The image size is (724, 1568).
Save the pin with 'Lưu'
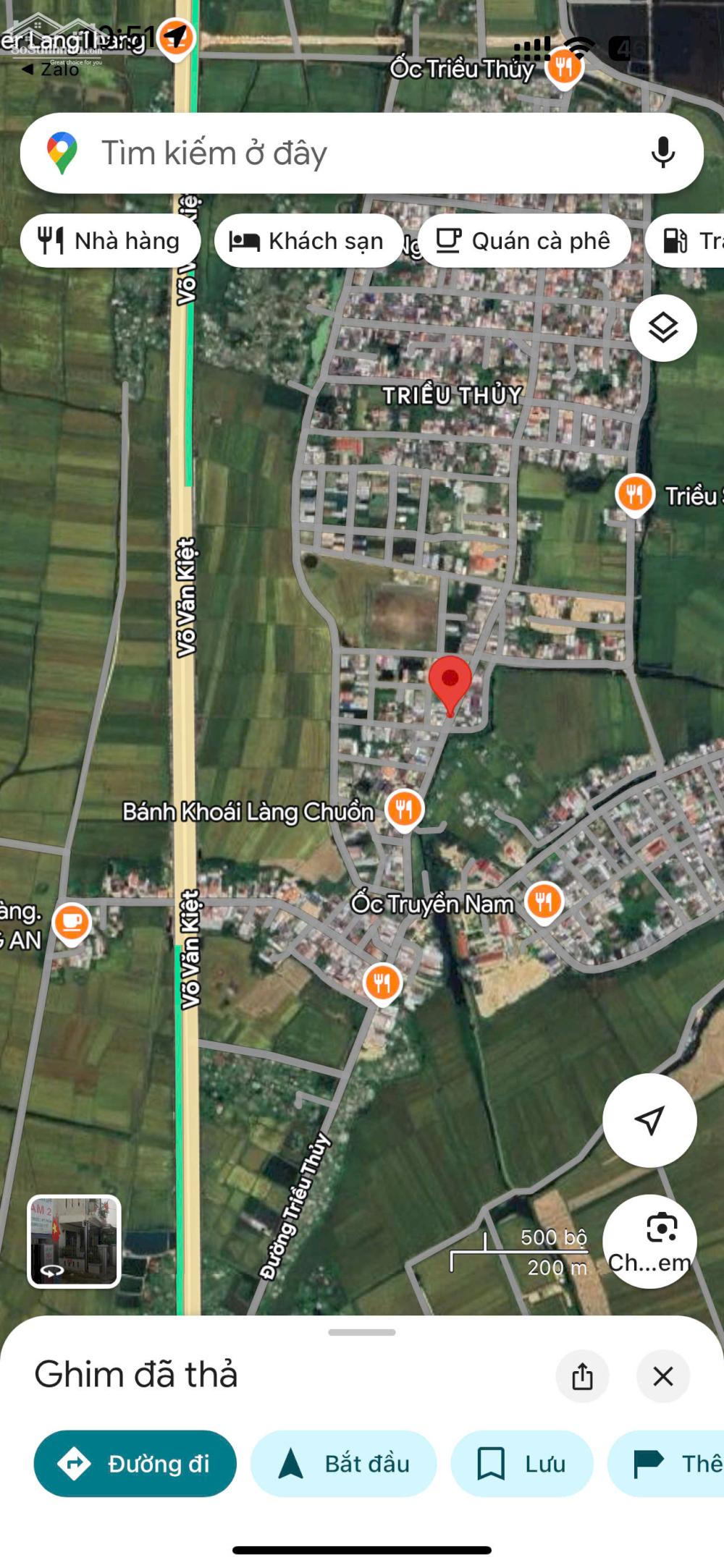click(x=521, y=1464)
